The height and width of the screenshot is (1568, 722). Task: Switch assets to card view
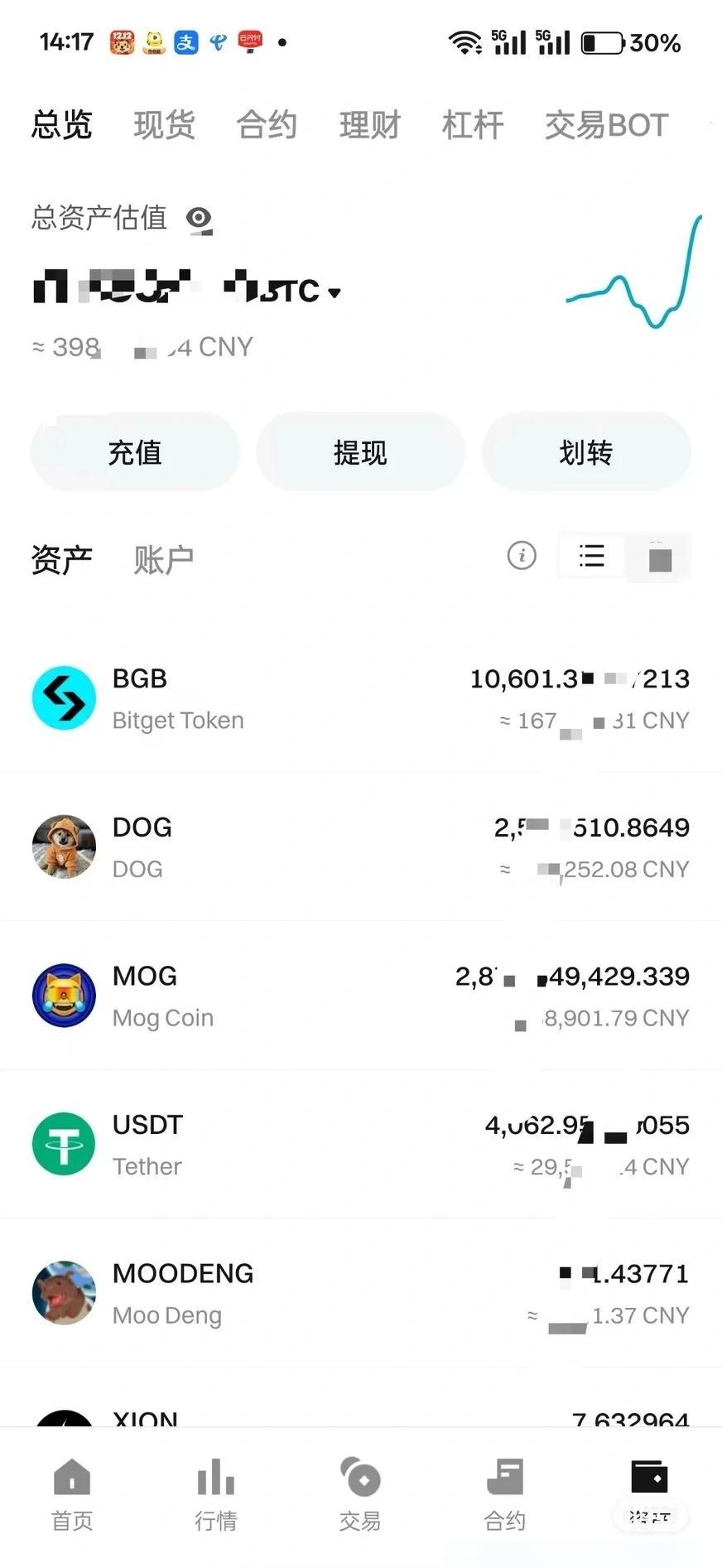[x=658, y=557]
